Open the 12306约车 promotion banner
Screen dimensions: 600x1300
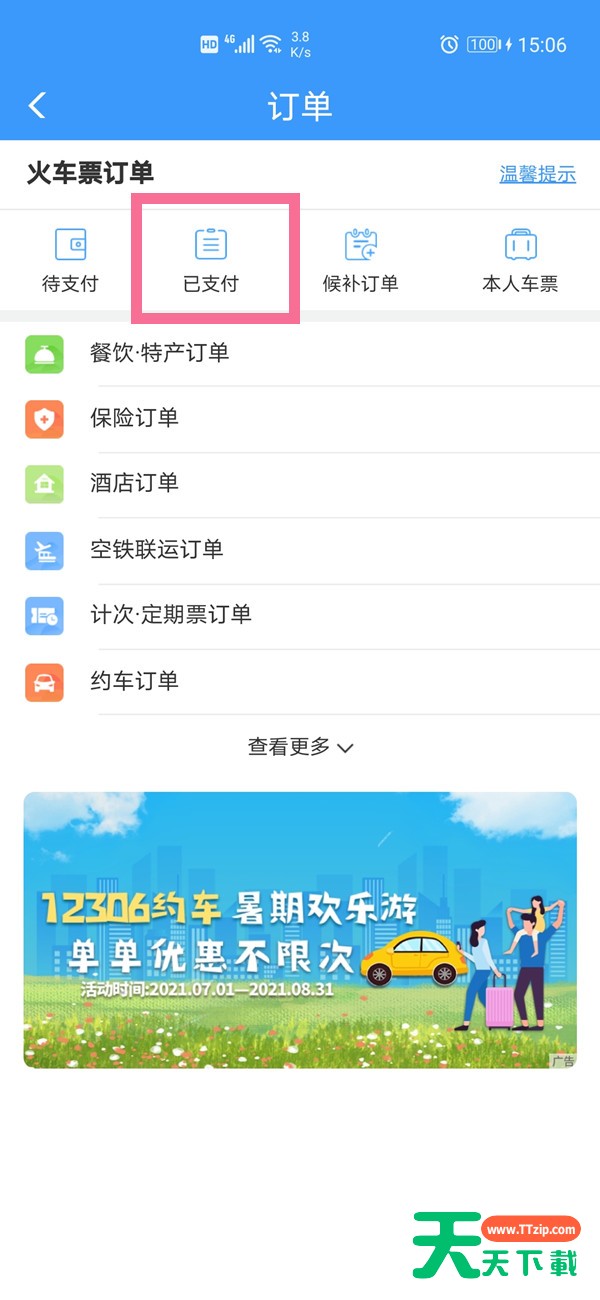coord(300,930)
